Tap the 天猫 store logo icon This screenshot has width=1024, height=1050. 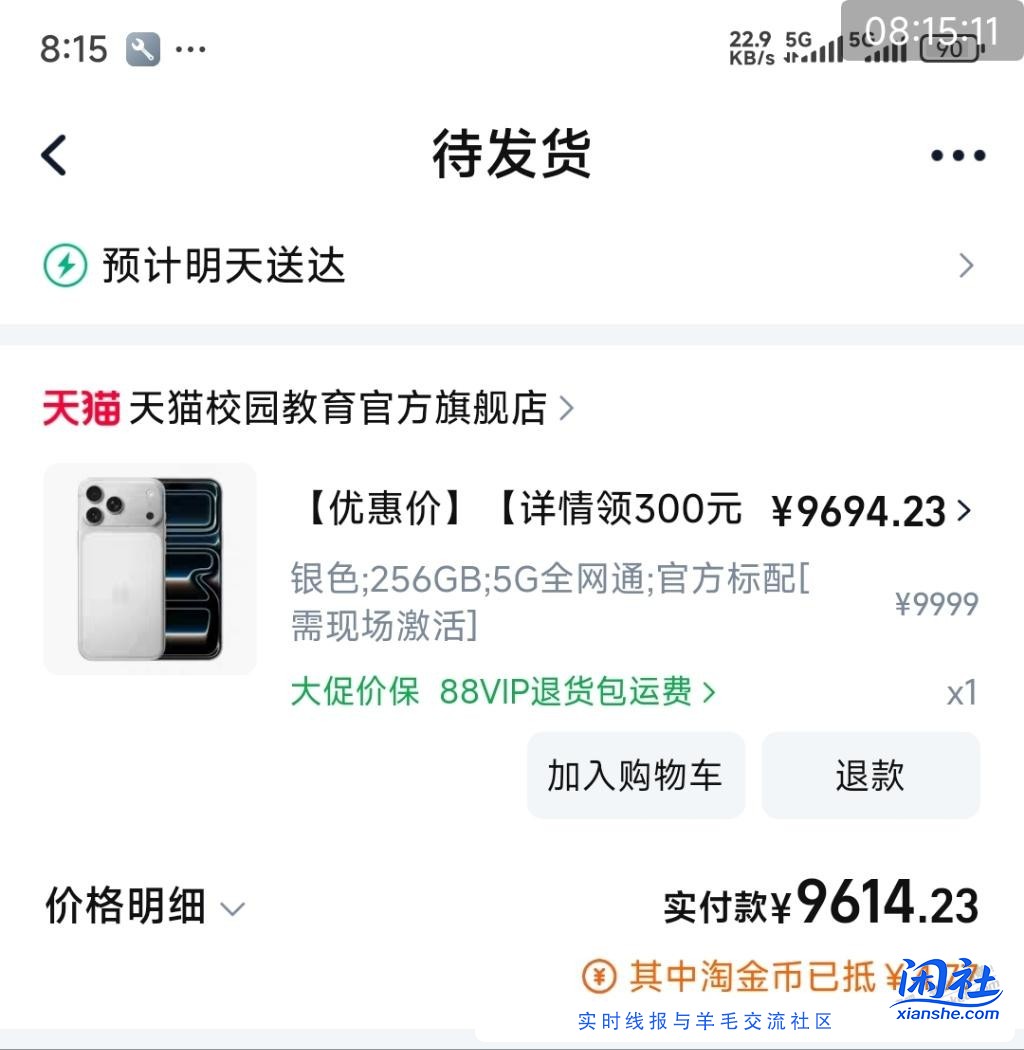pos(79,407)
